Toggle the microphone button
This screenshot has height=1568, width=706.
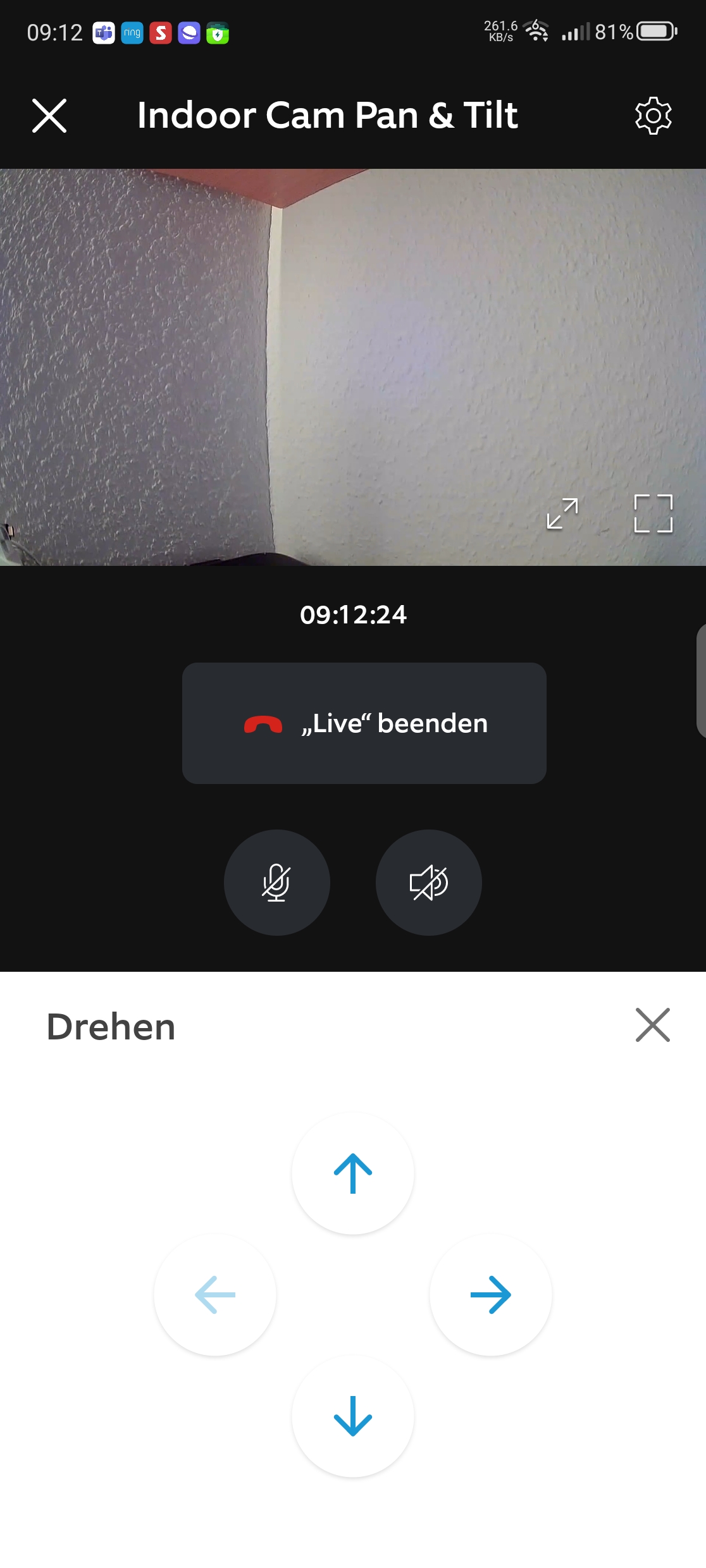coord(277,883)
